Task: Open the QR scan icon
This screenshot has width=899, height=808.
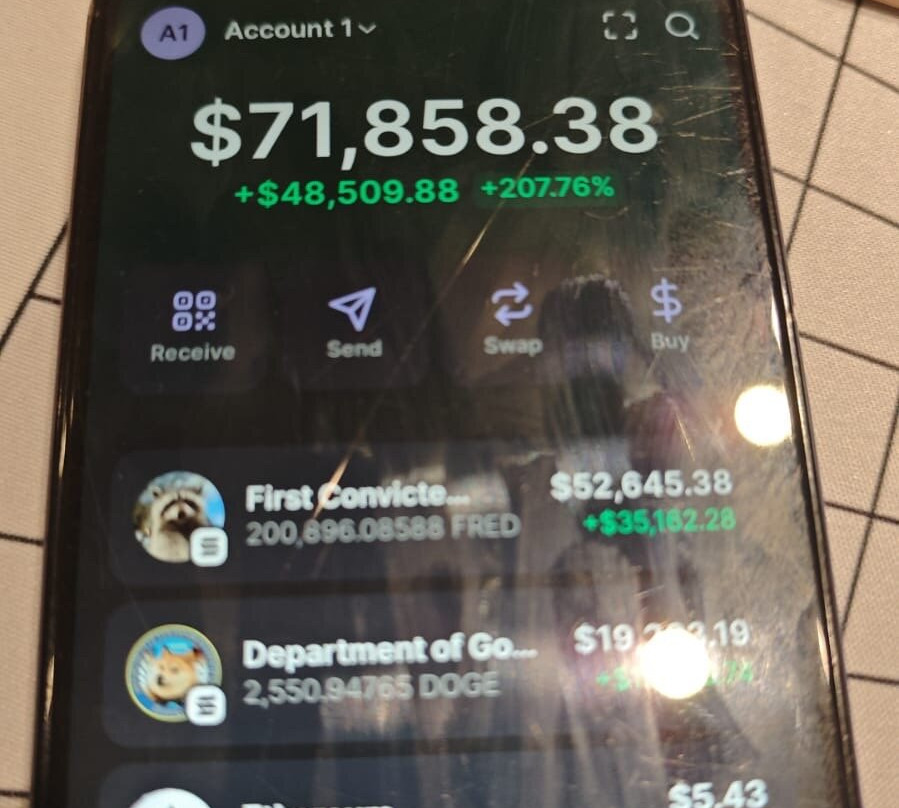Action: (620, 26)
